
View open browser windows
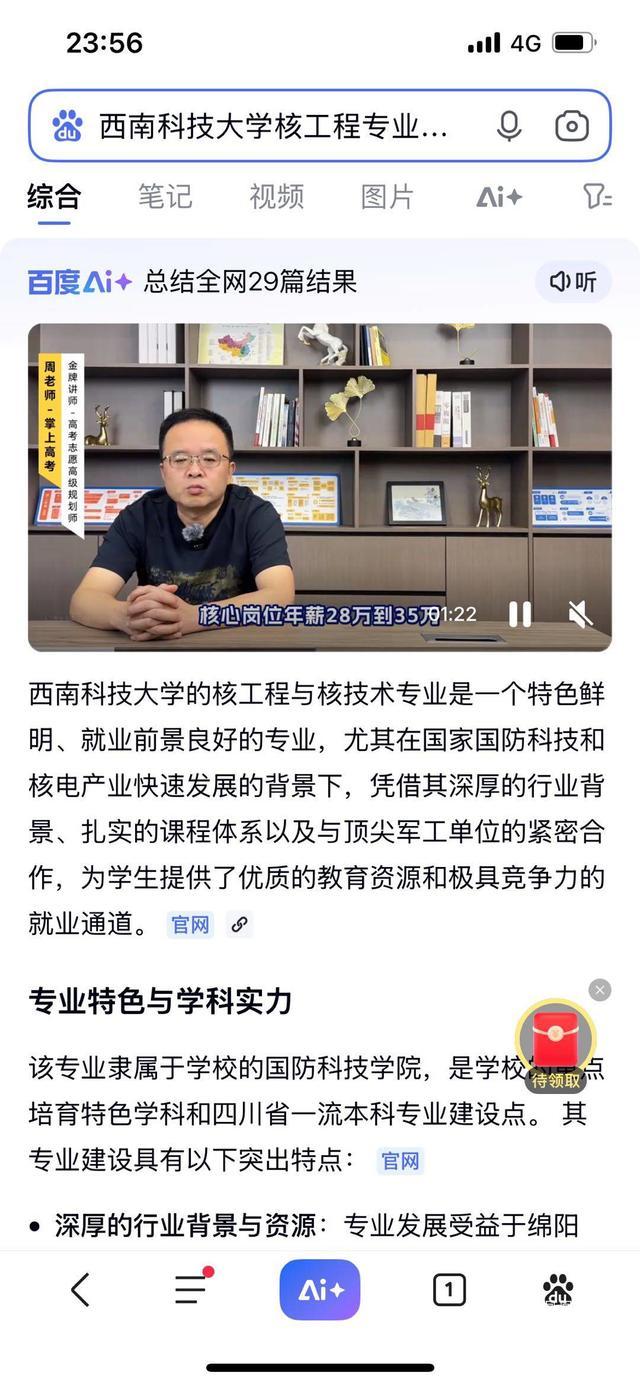click(449, 1290)
